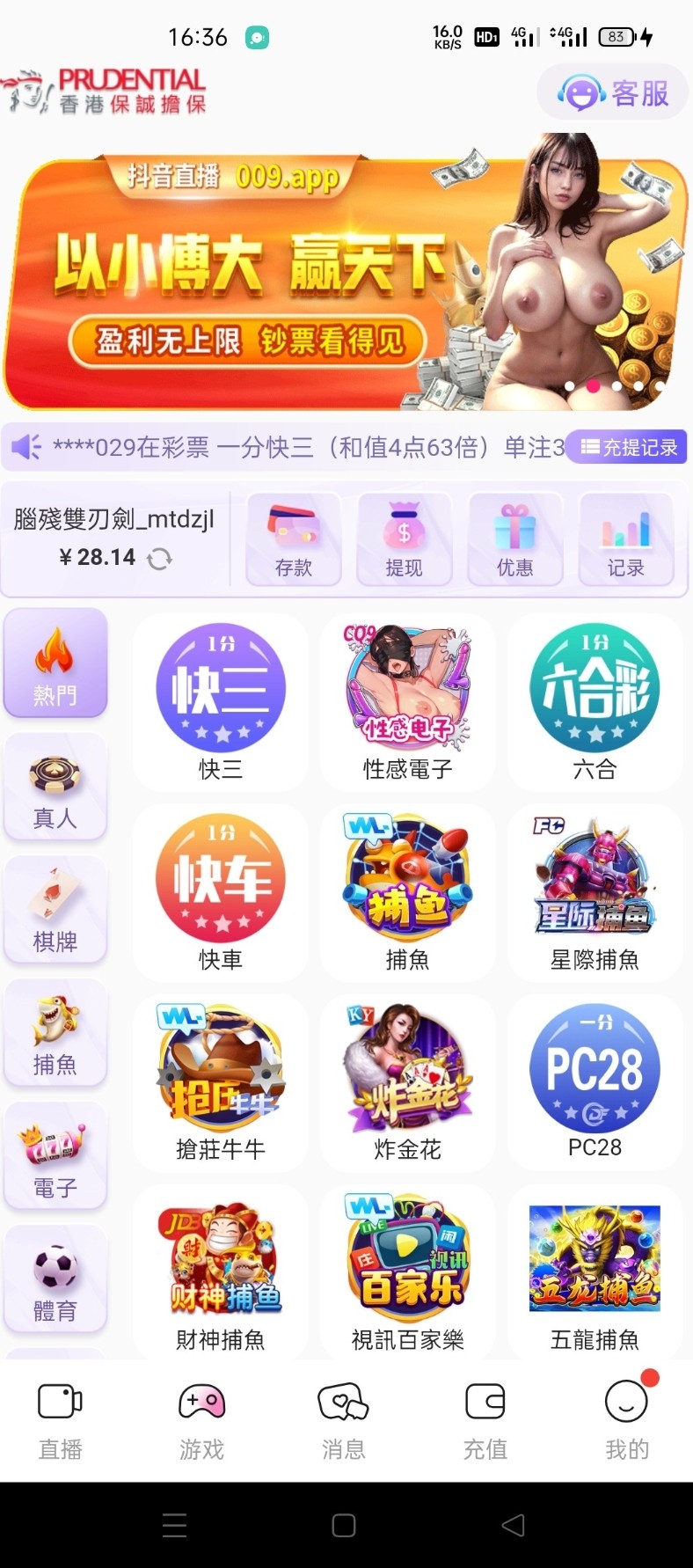Open 提现 withdrawal
Screen dimensions: 693x1568
tap(405, 539)
